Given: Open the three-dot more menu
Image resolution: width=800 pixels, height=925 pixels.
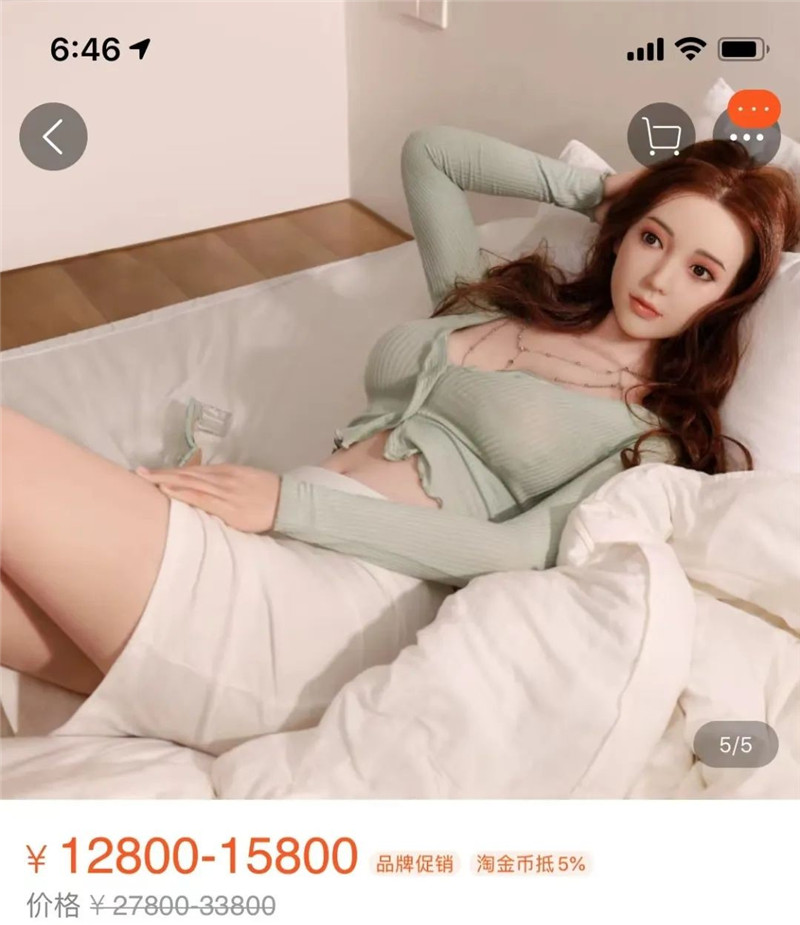Looking at the screenshot, I should 746,138.
